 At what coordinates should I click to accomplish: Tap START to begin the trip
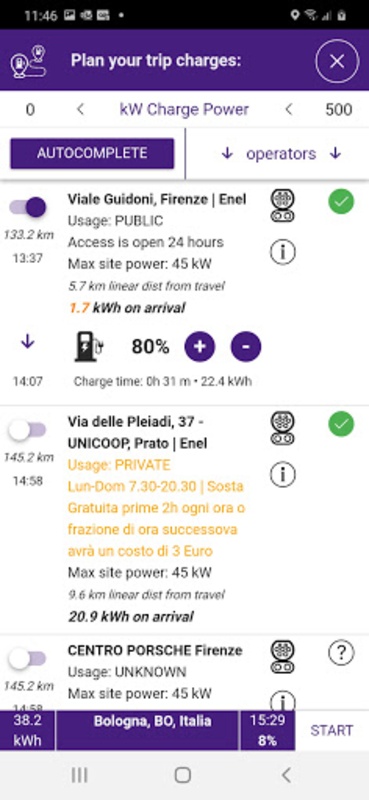(x=332, y=730)
